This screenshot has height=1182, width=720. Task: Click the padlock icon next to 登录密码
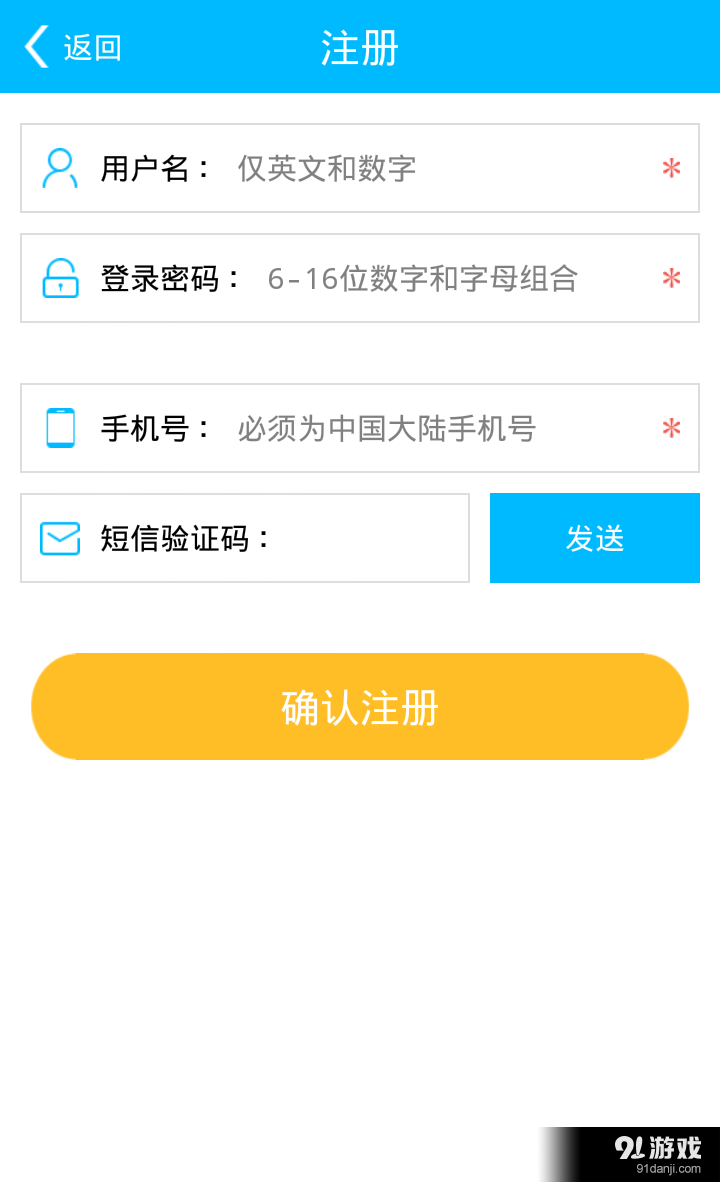(x=60, y=278)
